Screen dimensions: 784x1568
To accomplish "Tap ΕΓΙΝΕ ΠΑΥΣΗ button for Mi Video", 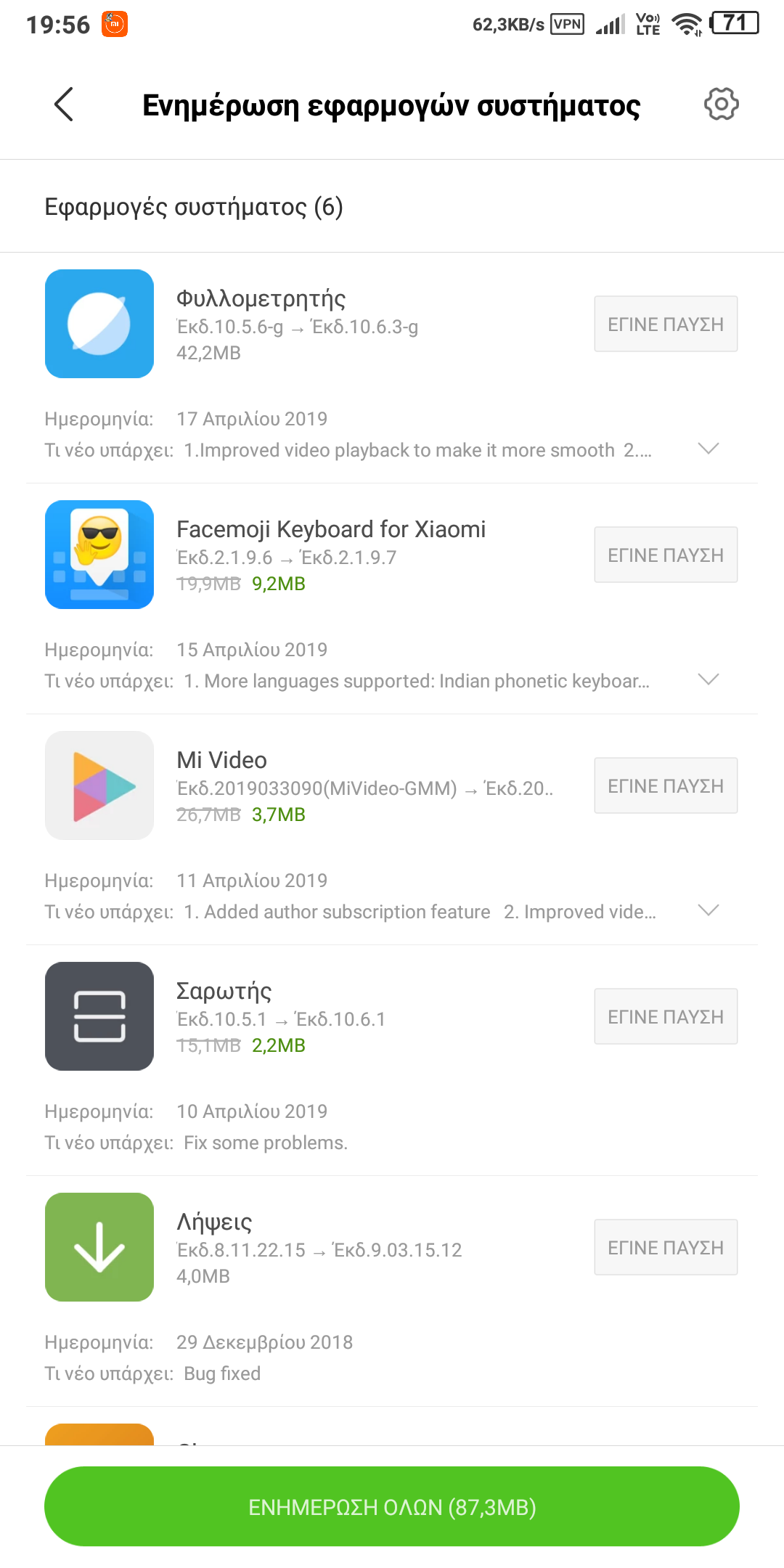I will tap(666, 785).
